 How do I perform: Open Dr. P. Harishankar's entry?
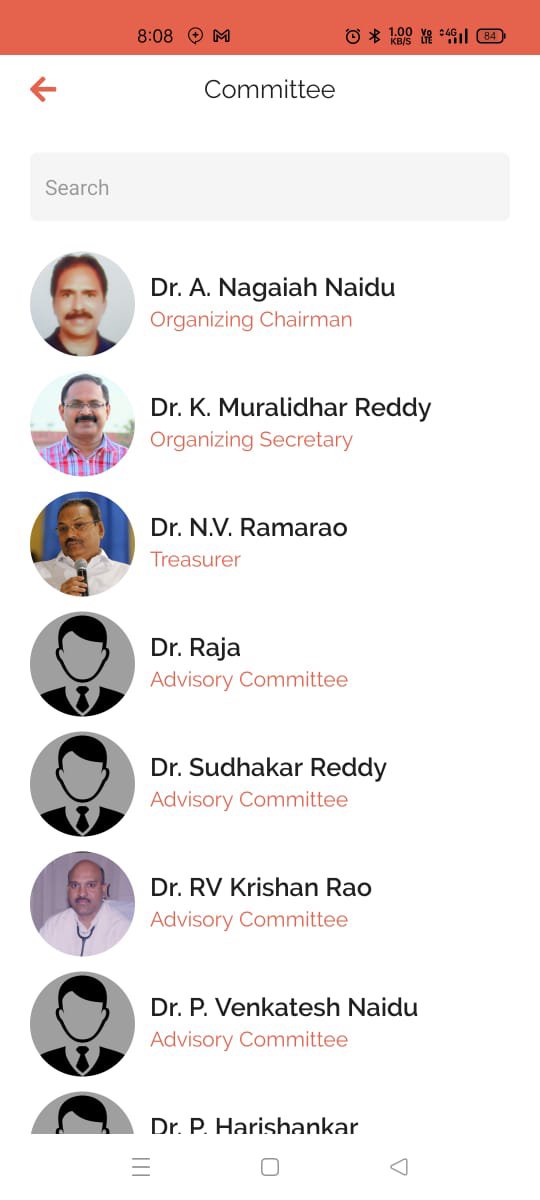coord(270,1112)
